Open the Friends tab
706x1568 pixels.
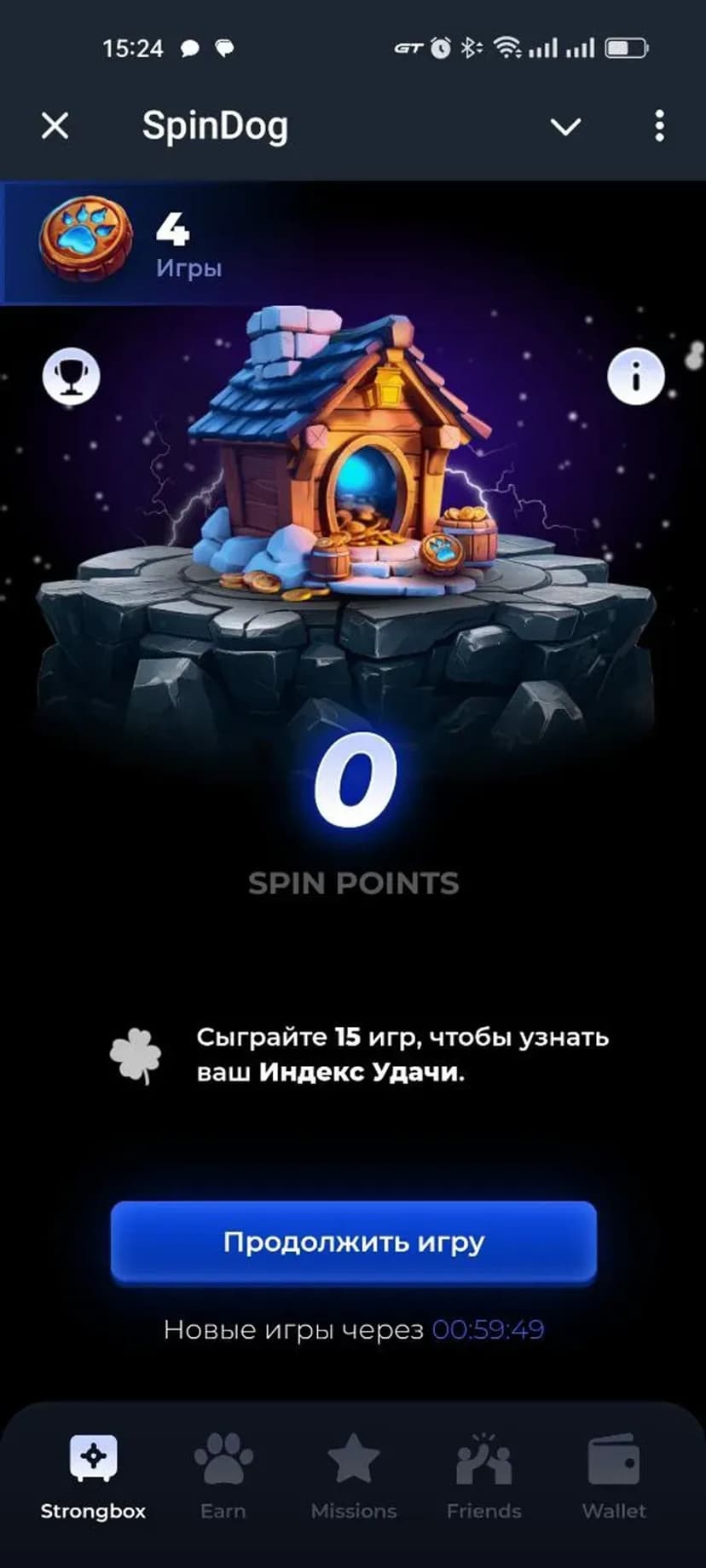coord(483,1476)
